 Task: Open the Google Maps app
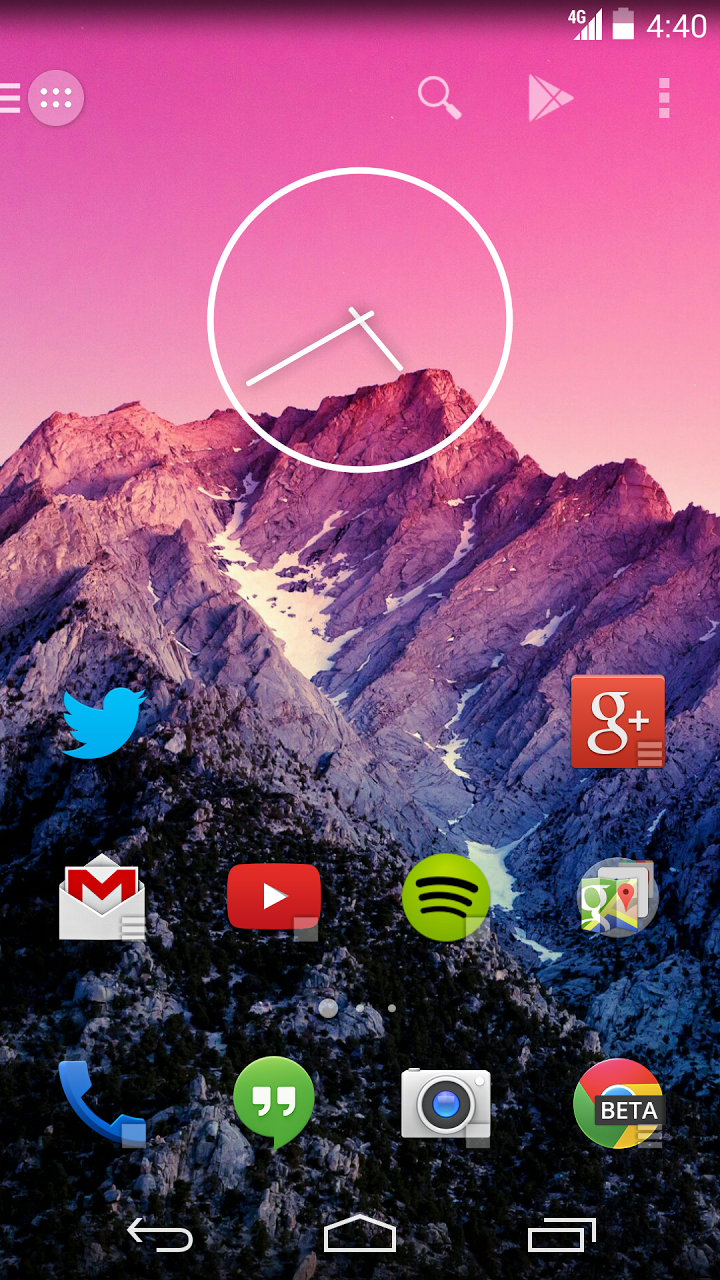pos(618,897)
